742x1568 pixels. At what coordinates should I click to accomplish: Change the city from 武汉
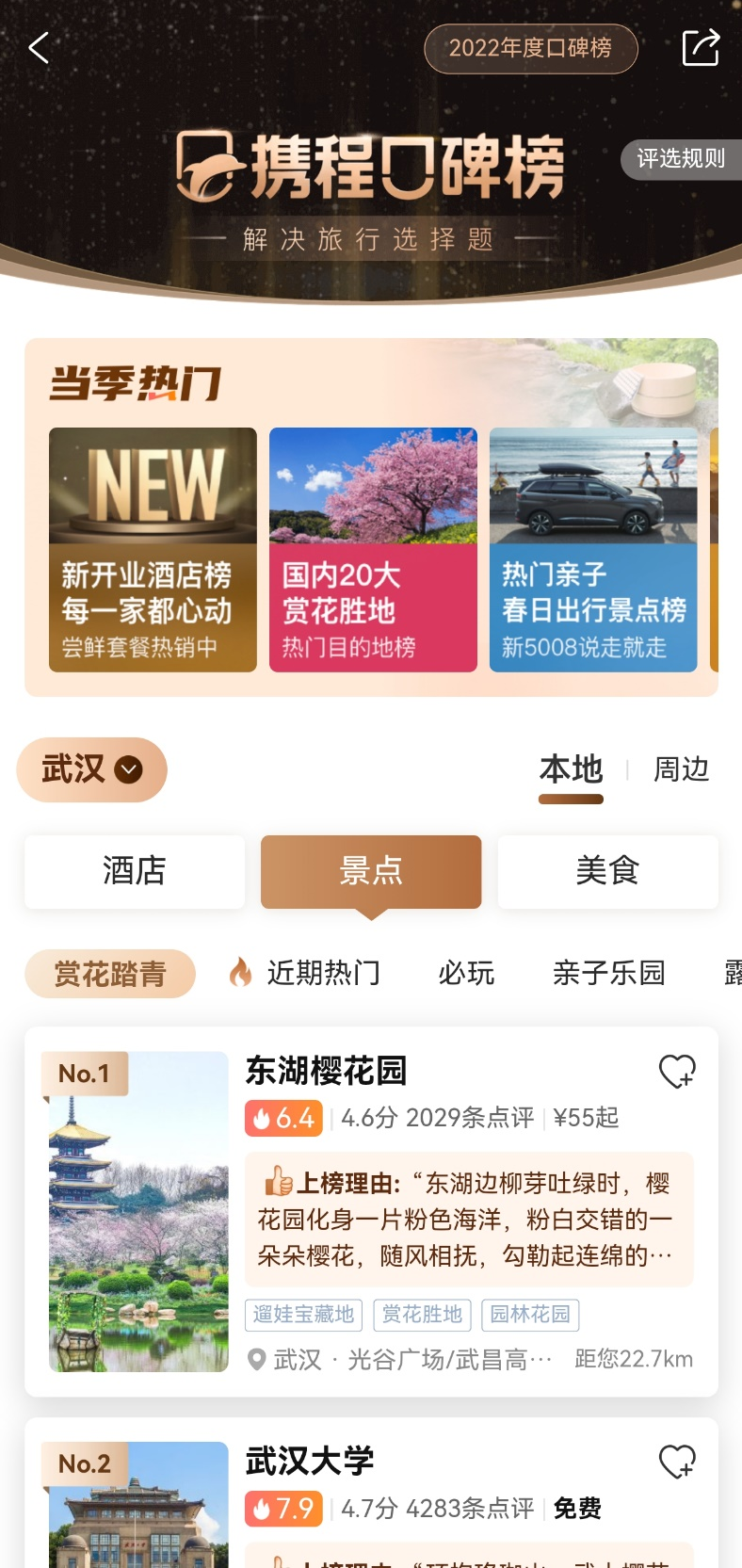(91, 769)
